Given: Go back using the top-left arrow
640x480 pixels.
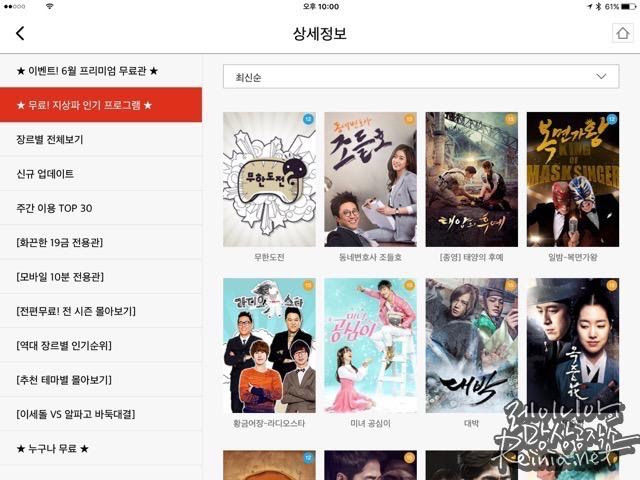Looking at the screenshot, I should pos(20,33).
